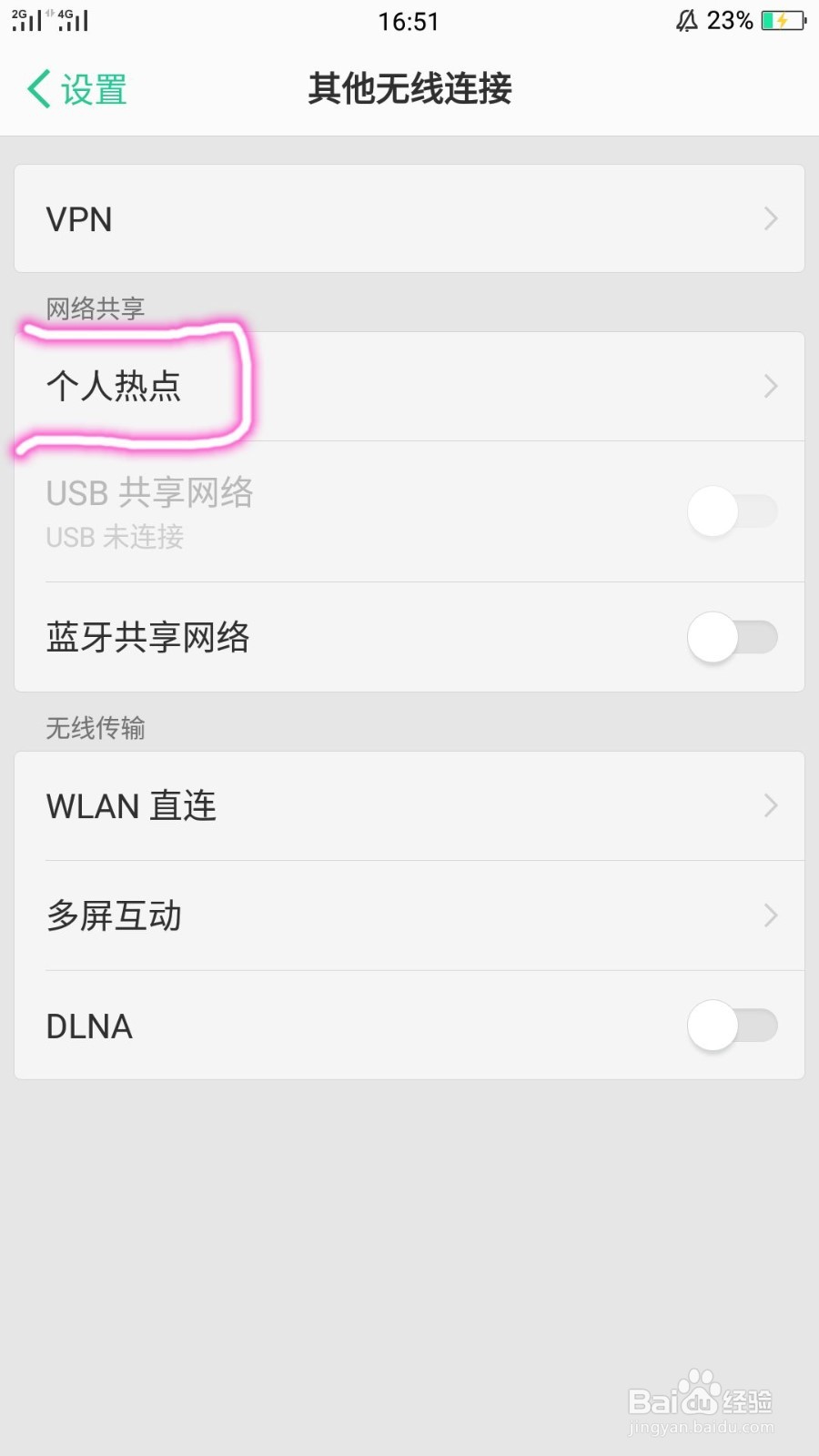Turn on the DLNA switch

pos(733,1026)
